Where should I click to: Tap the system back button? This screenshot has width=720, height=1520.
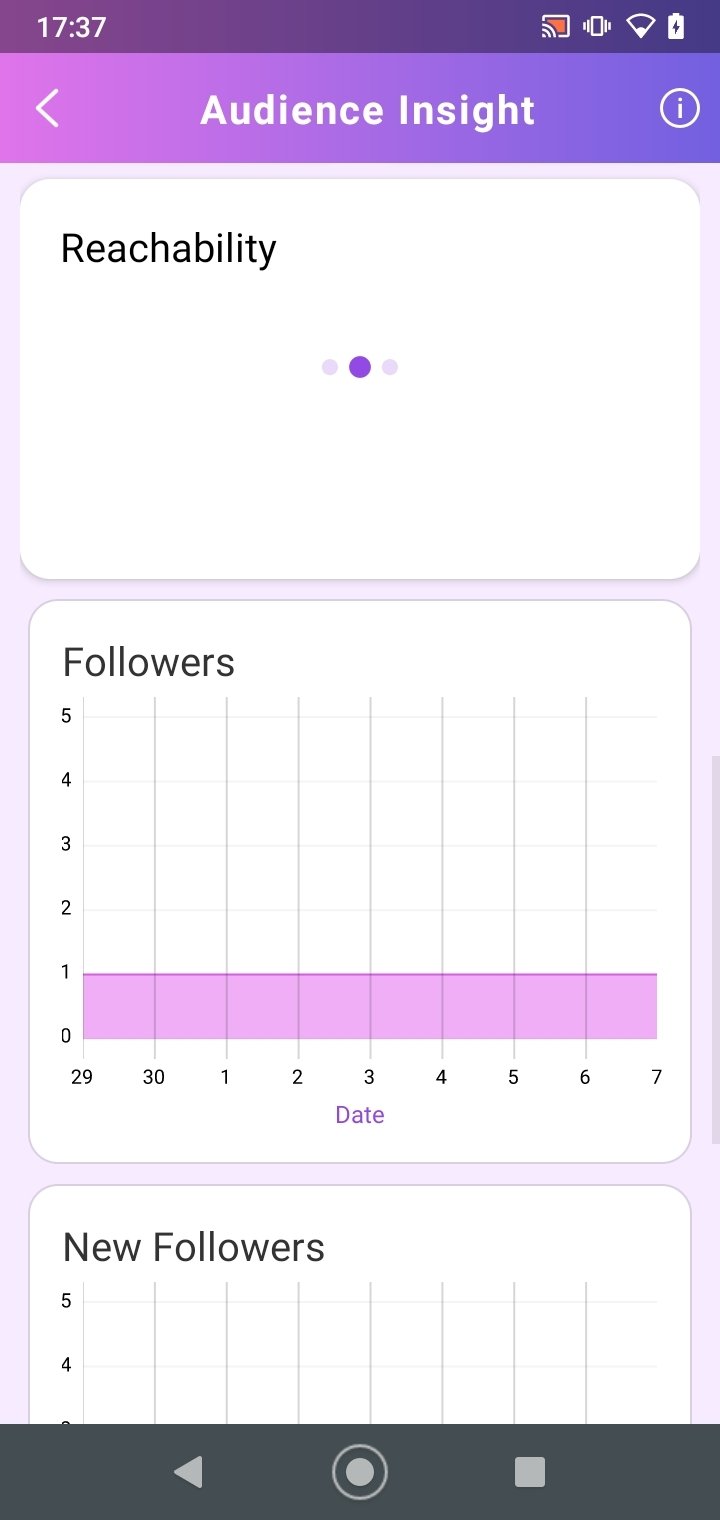[189, 1472]
